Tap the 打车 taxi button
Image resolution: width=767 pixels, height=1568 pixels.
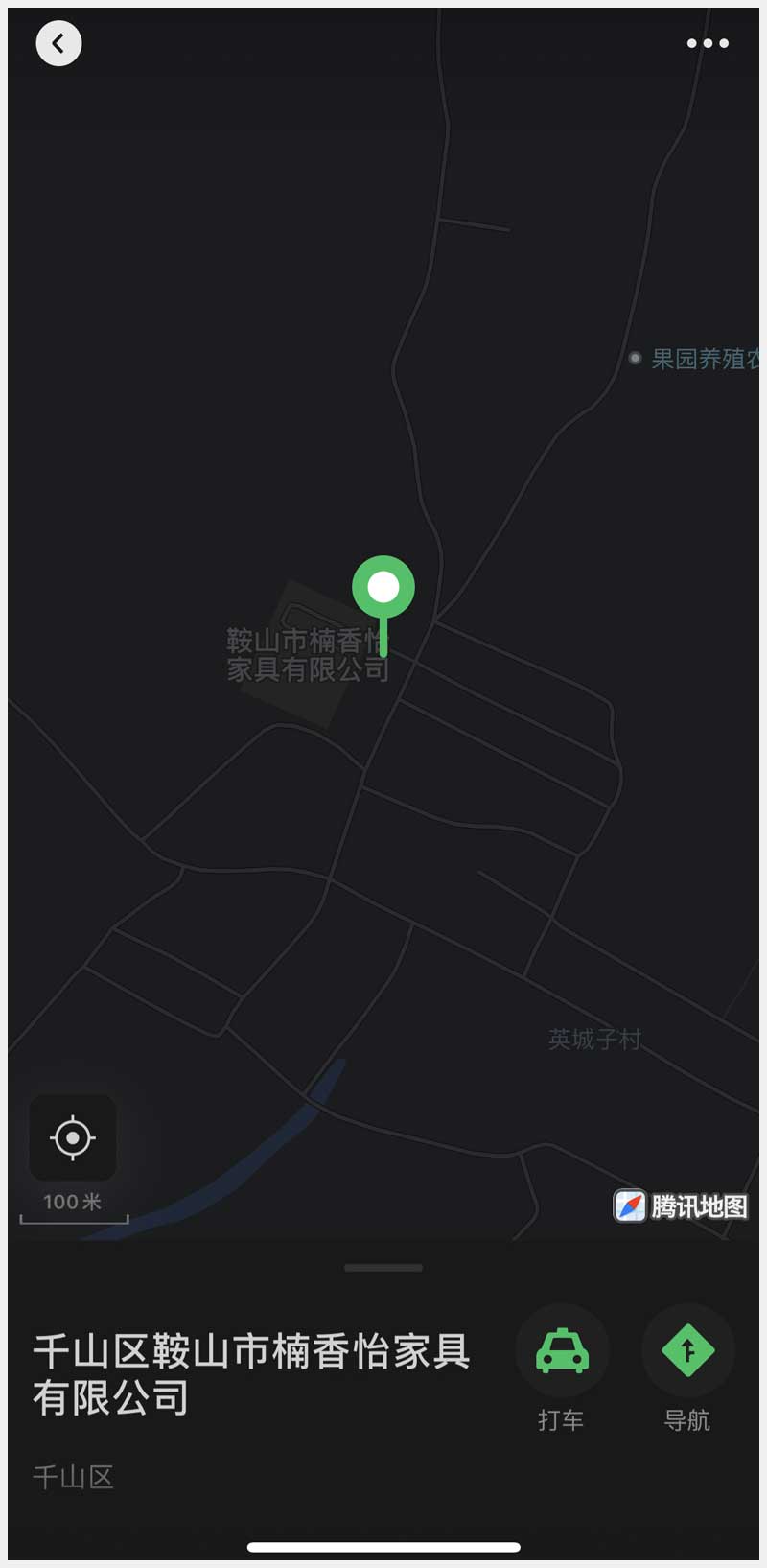[x=562, y=1350]
